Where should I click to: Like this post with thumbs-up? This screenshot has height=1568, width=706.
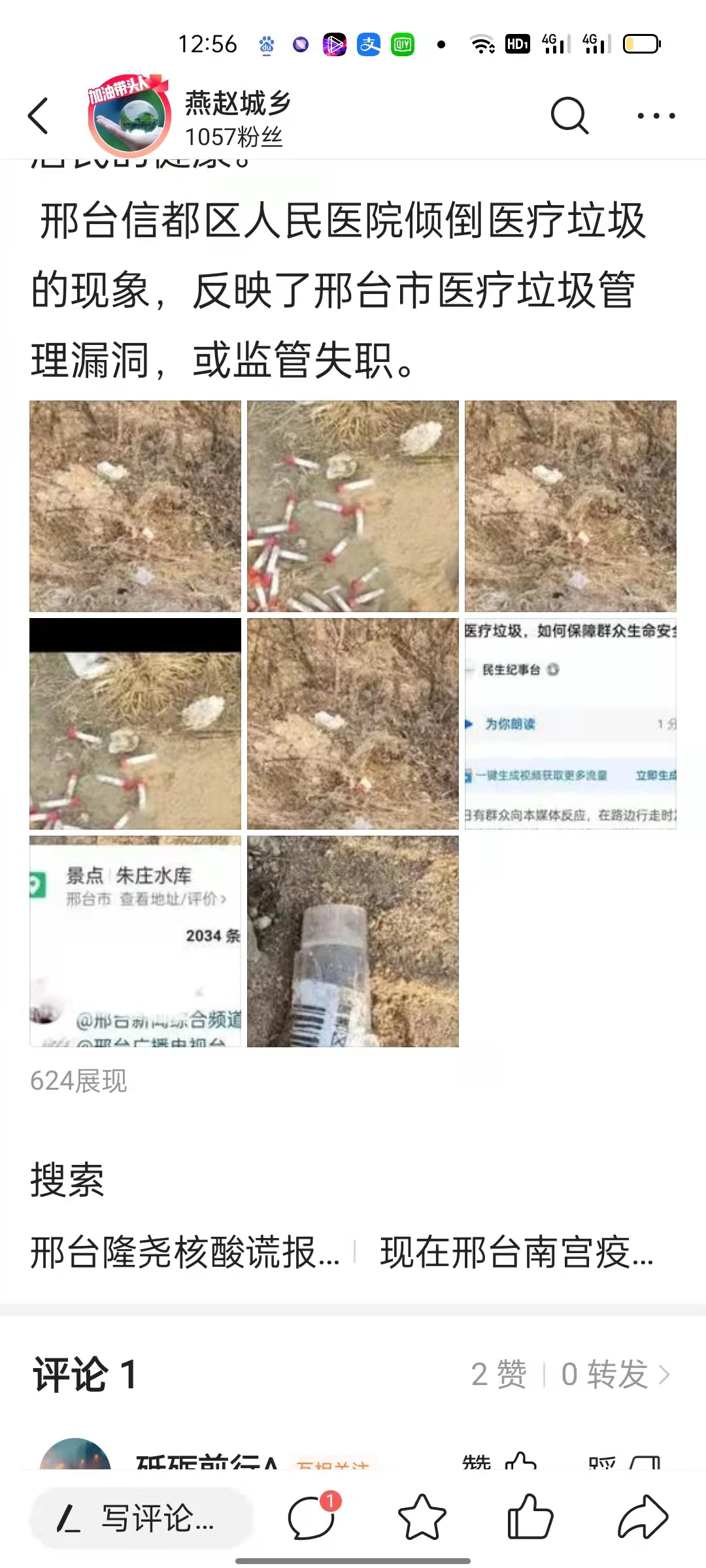click(x=530, y=1517)
